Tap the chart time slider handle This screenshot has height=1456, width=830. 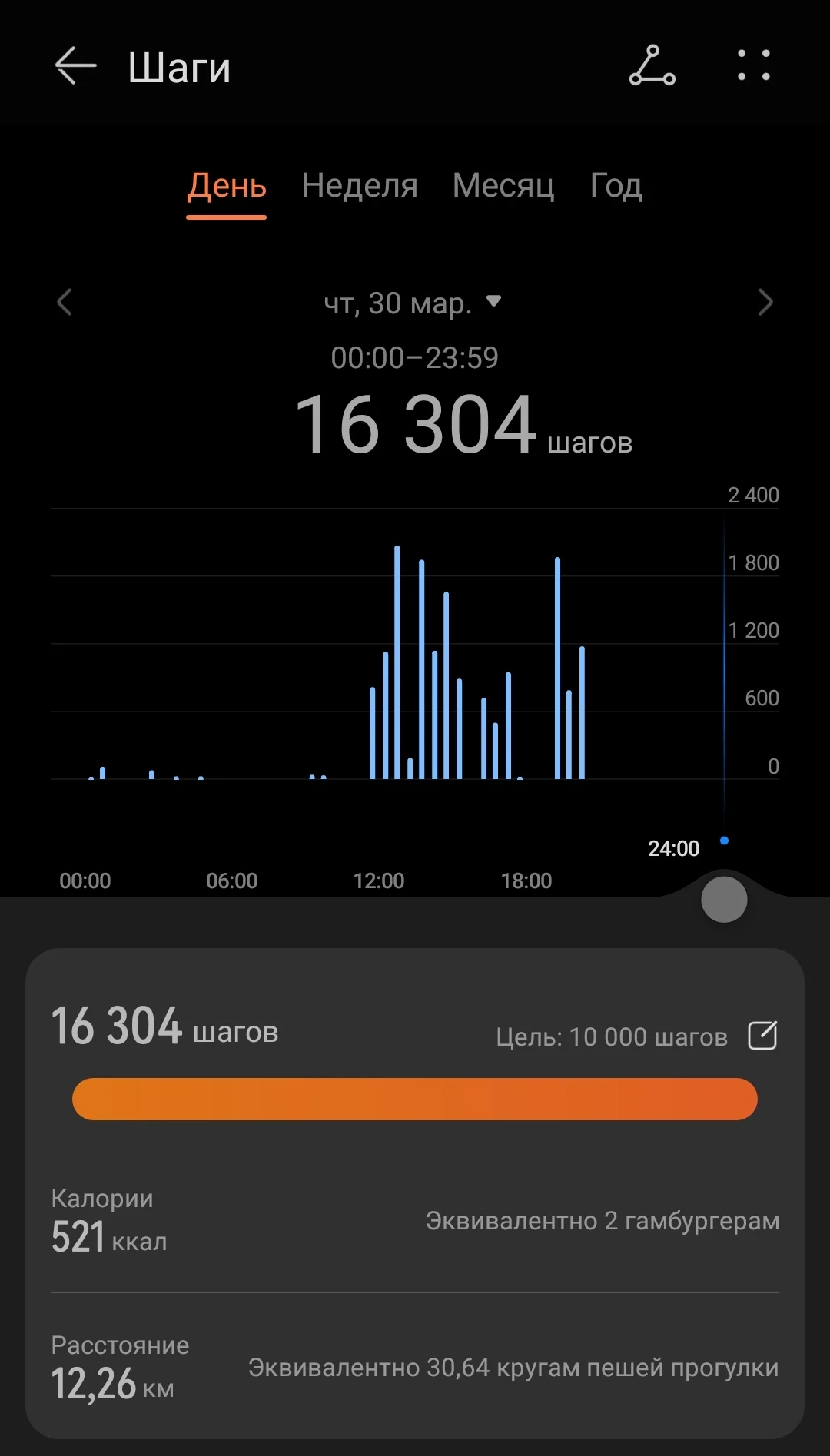(x=724, y=900)
